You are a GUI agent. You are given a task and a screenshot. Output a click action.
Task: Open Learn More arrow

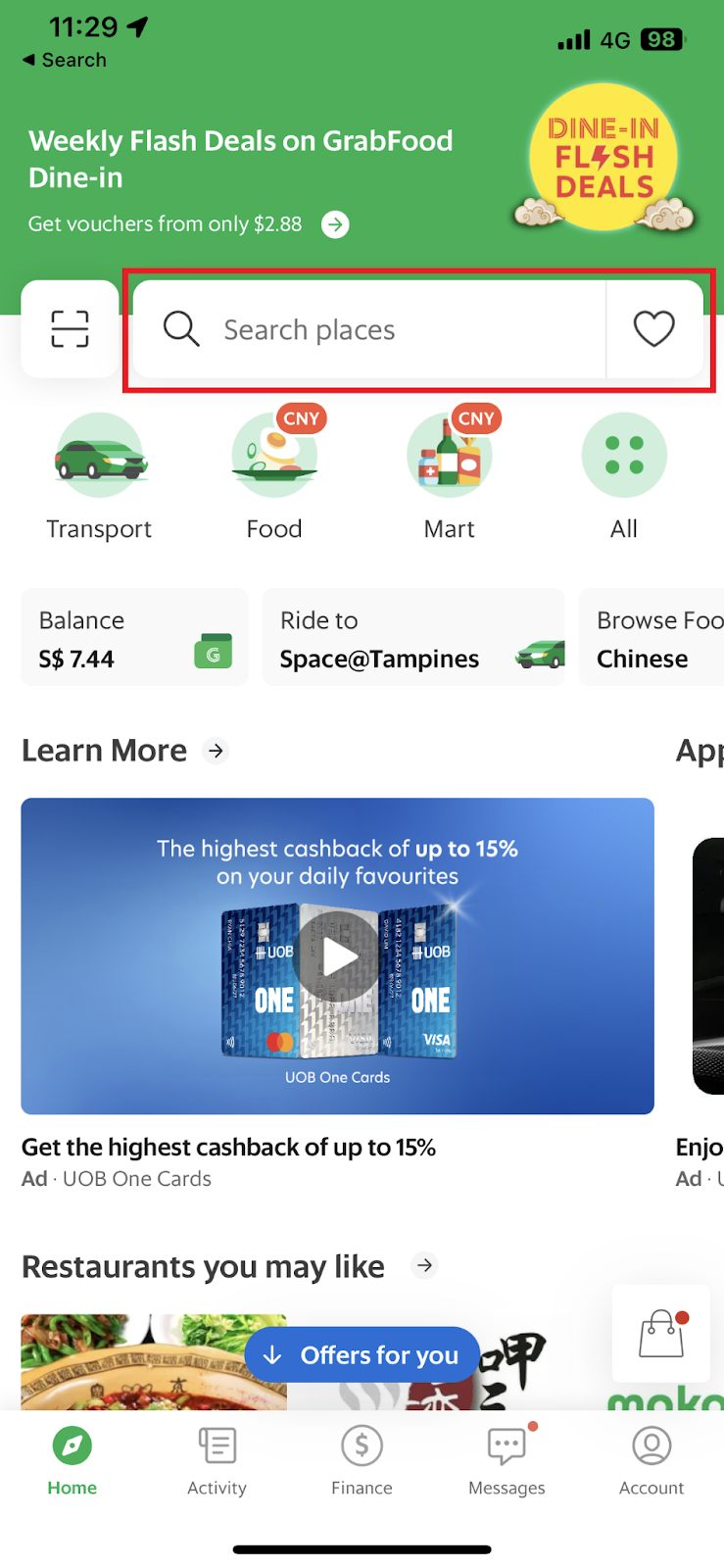point(216,751)
